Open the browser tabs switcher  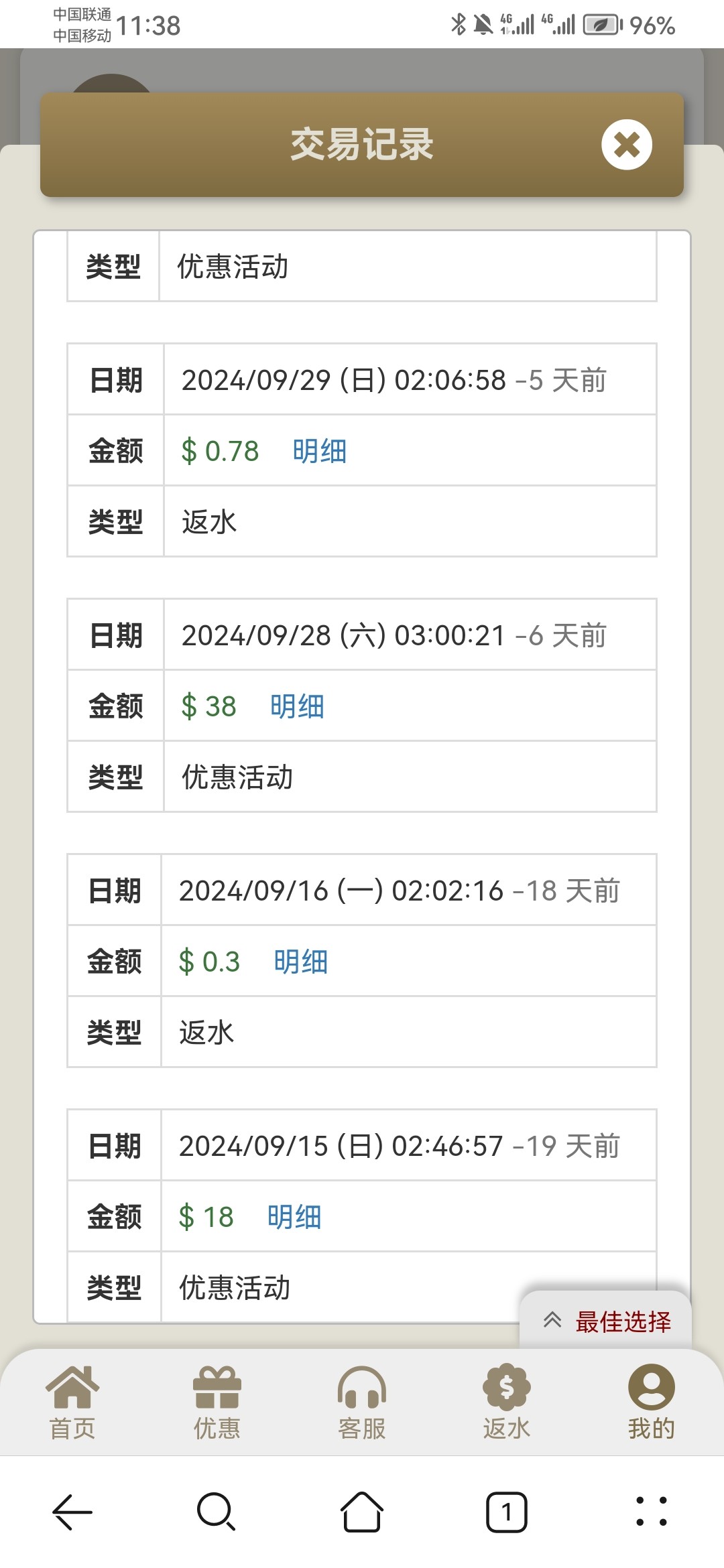[507, 1512]
